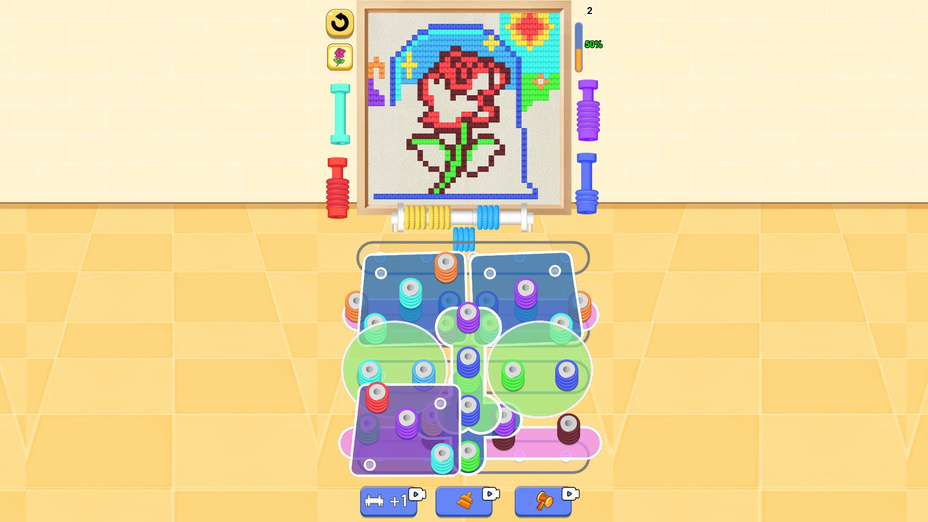Image resolution: width=928 pixels, height=522 pixels.
Task: Pick the red ring stack on purple plate
Action: (x=377, y=398)
